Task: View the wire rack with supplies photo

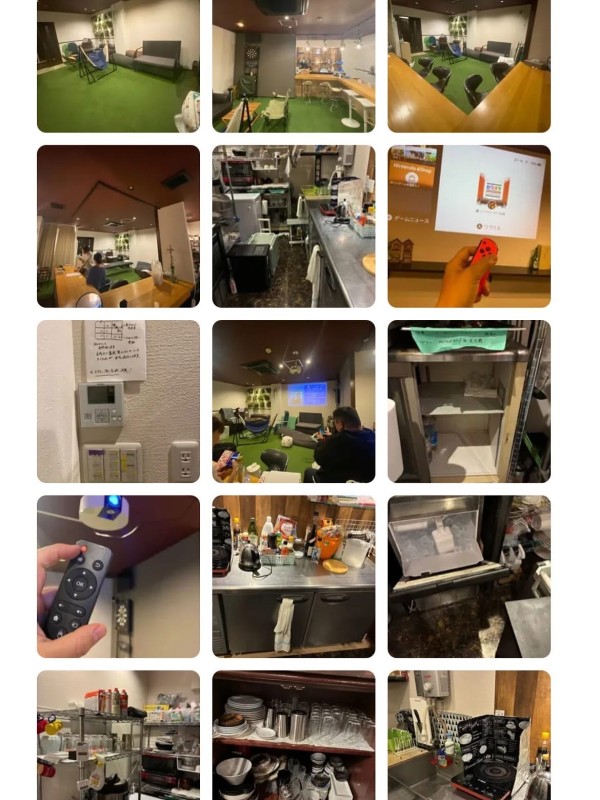Action: click(x=118, y=735)
